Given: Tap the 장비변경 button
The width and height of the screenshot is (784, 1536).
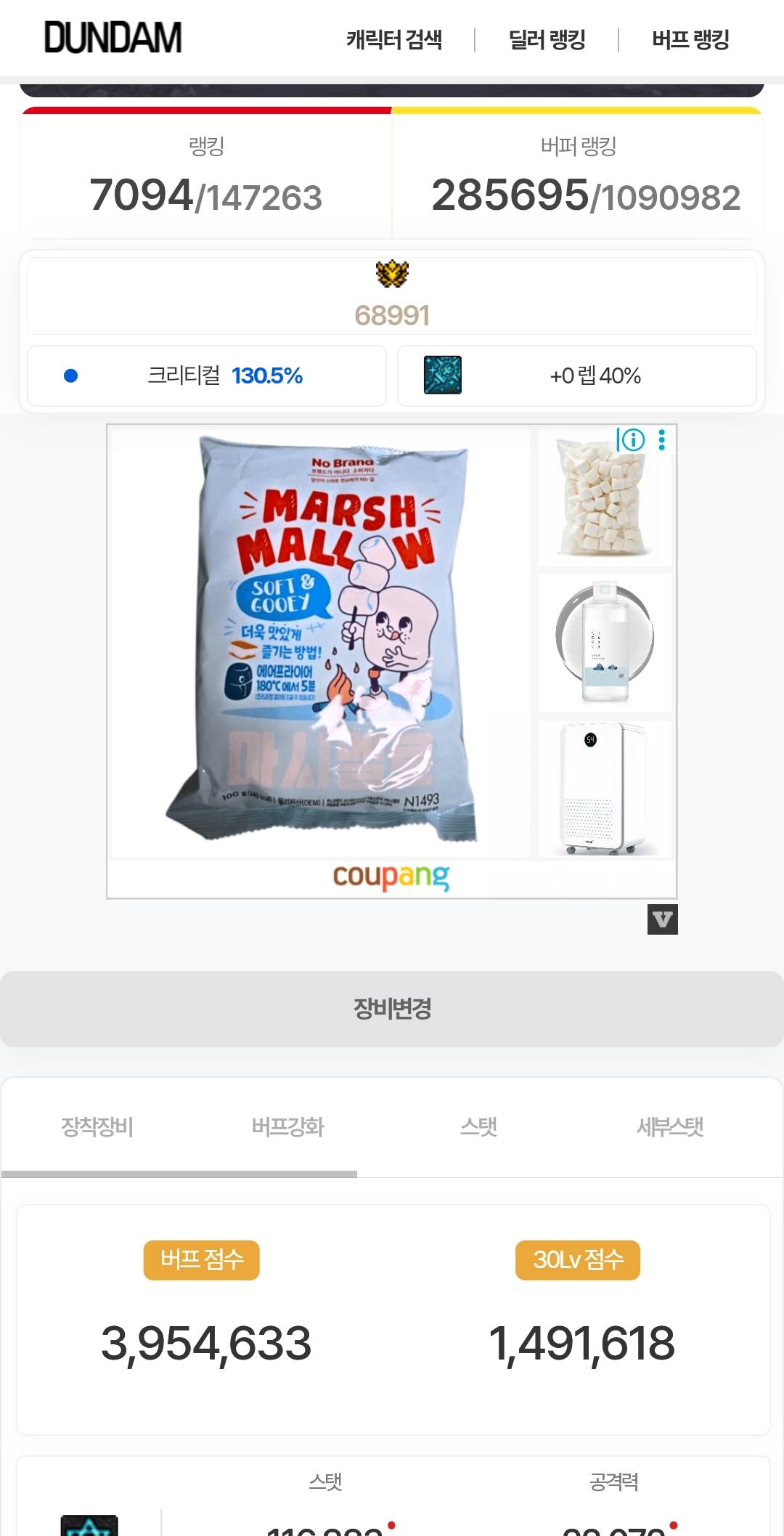Looking at the screenshot, I should 392,1009.
